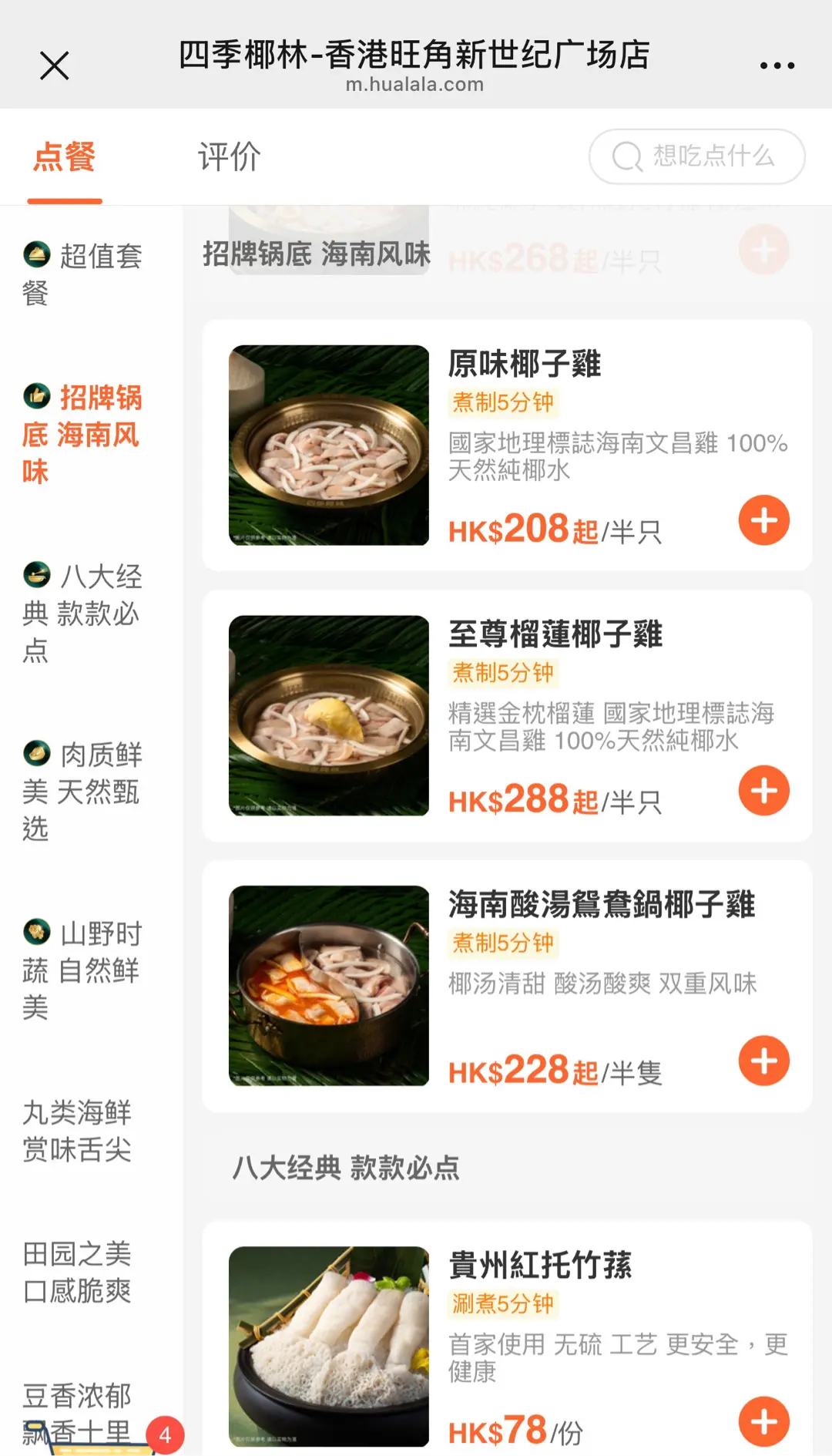Open the three-dot overflow menu
Viewport: 832px width, 1456px height.
point(777,66)
